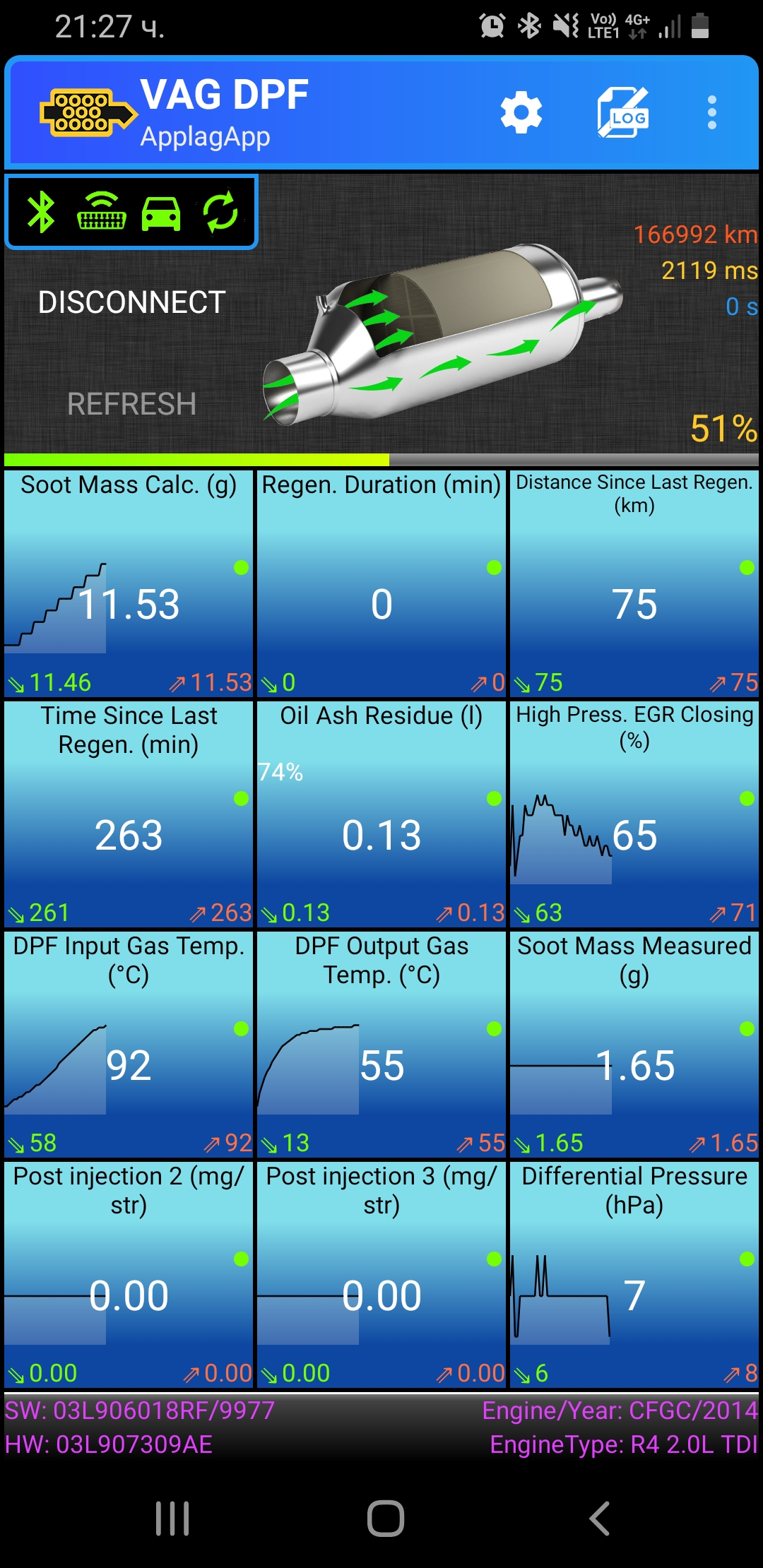Open the LOG file icon
The width and height of the screenshot is (763, 1568).
tap(622, 113)
